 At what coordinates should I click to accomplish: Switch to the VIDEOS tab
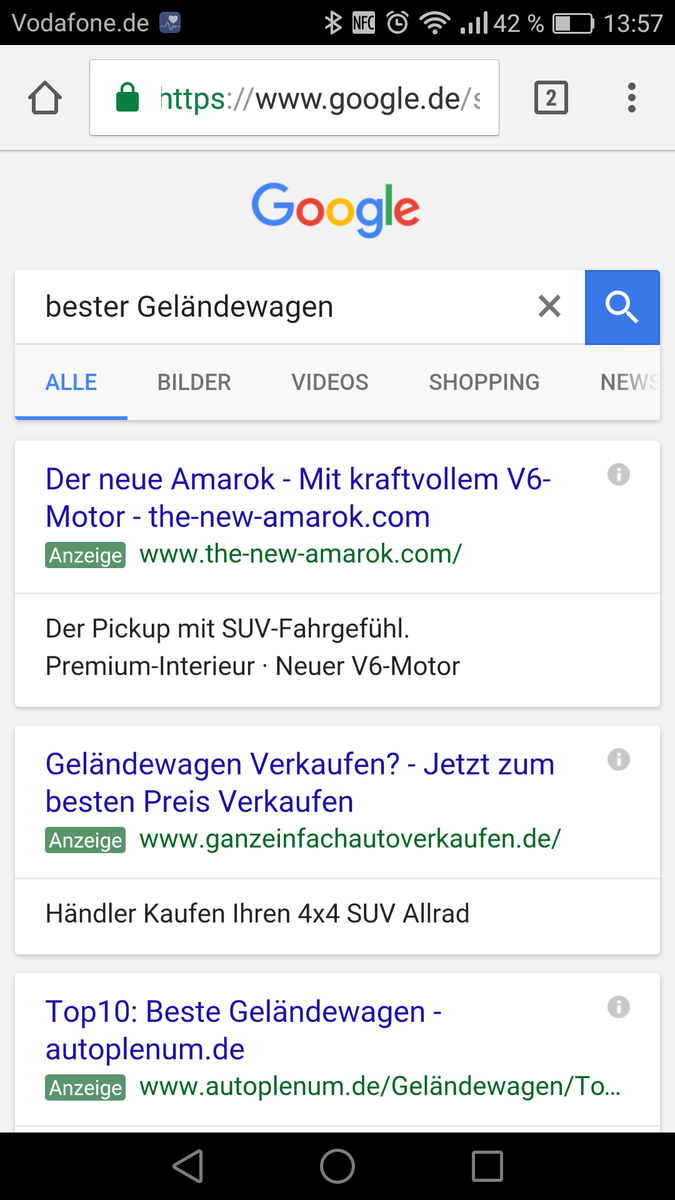click(330, 382)
